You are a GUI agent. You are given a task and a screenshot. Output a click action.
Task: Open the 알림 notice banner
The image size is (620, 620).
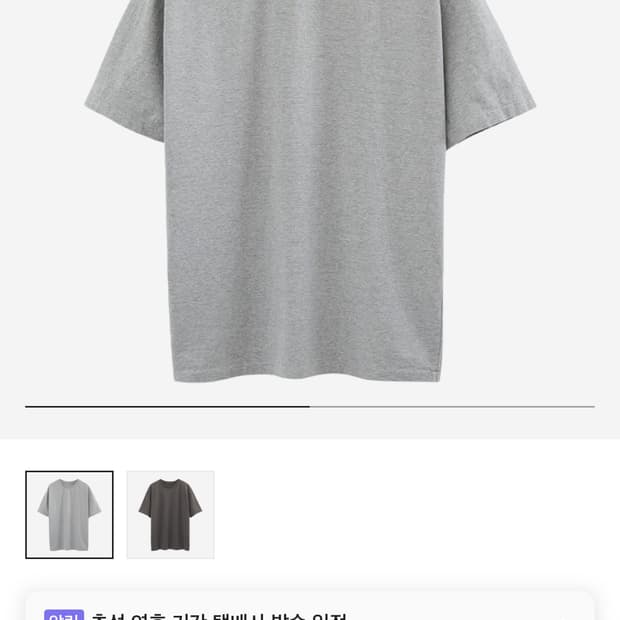(310, 606)
